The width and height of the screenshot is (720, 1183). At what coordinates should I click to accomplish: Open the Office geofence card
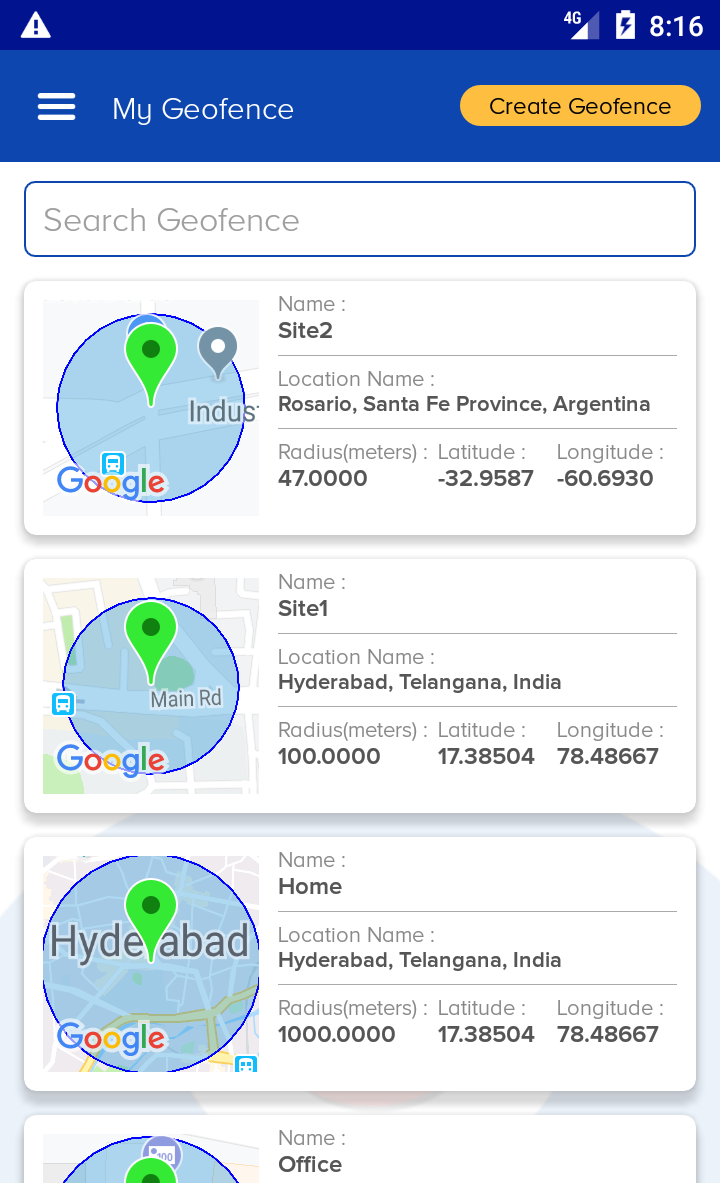click(x=360, y=1152)
